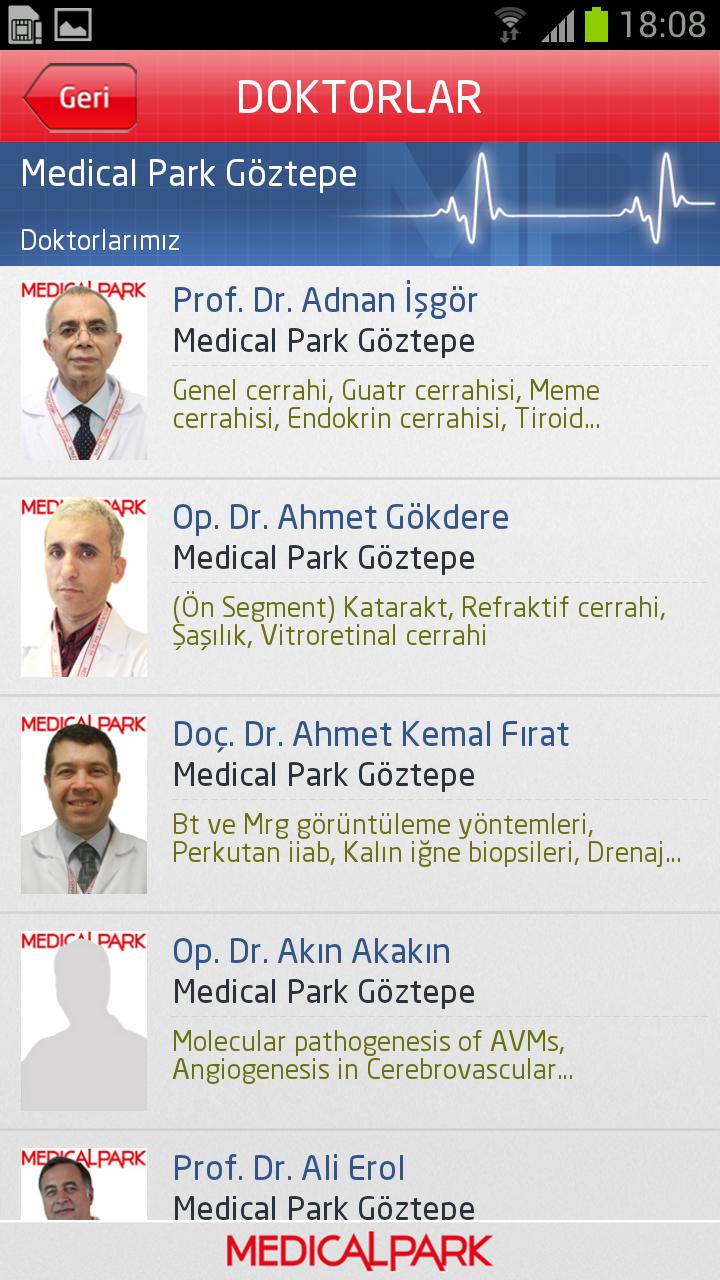Image resolution: width=720 pixels, height=1280 pixels.
Task: Open Prof. Dr. Adnan İşgör's profile
Action: [360, 371]
